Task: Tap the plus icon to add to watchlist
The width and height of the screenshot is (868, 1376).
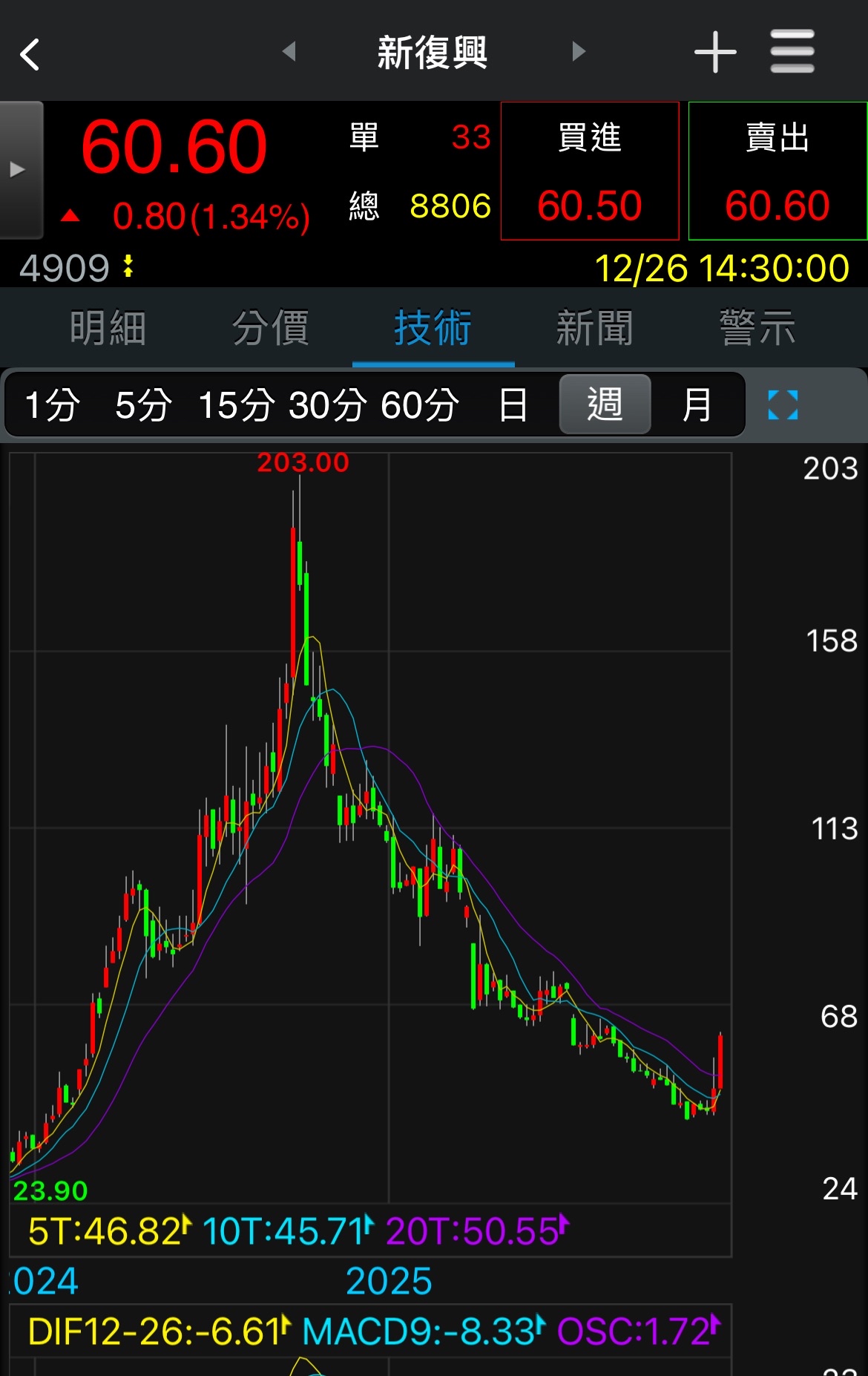Action: 714,52
